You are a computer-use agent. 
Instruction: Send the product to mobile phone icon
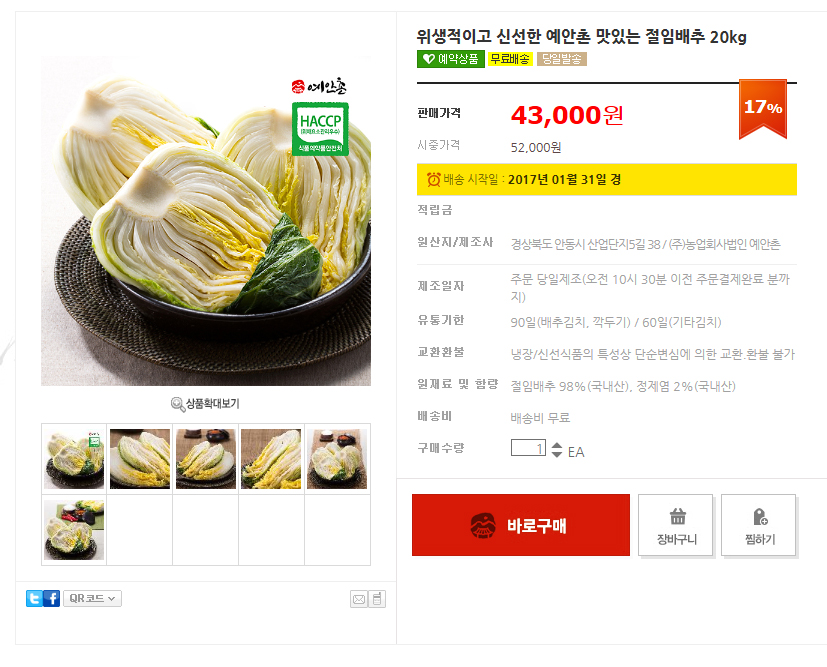(x=377, y=600)
